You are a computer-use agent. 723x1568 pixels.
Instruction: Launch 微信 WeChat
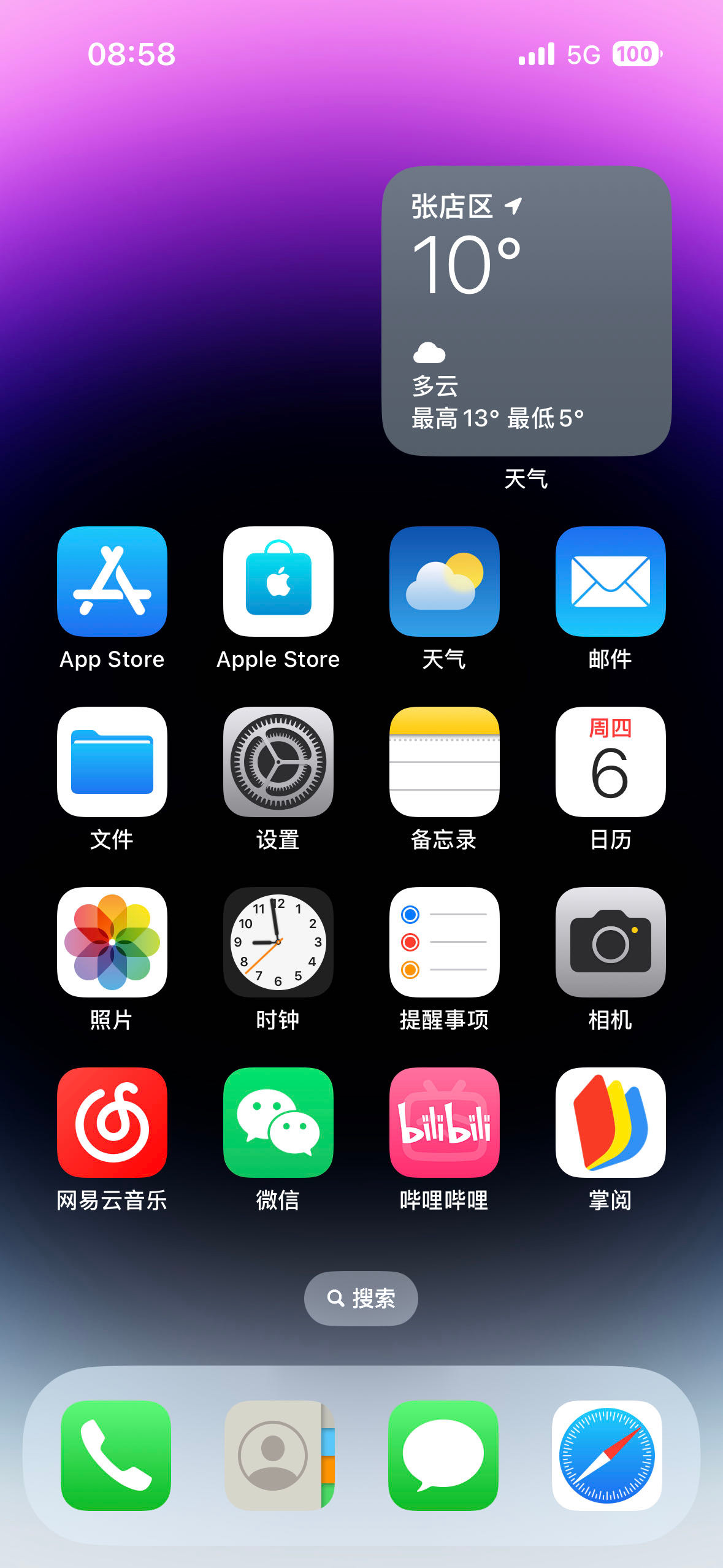[278, 1122]
